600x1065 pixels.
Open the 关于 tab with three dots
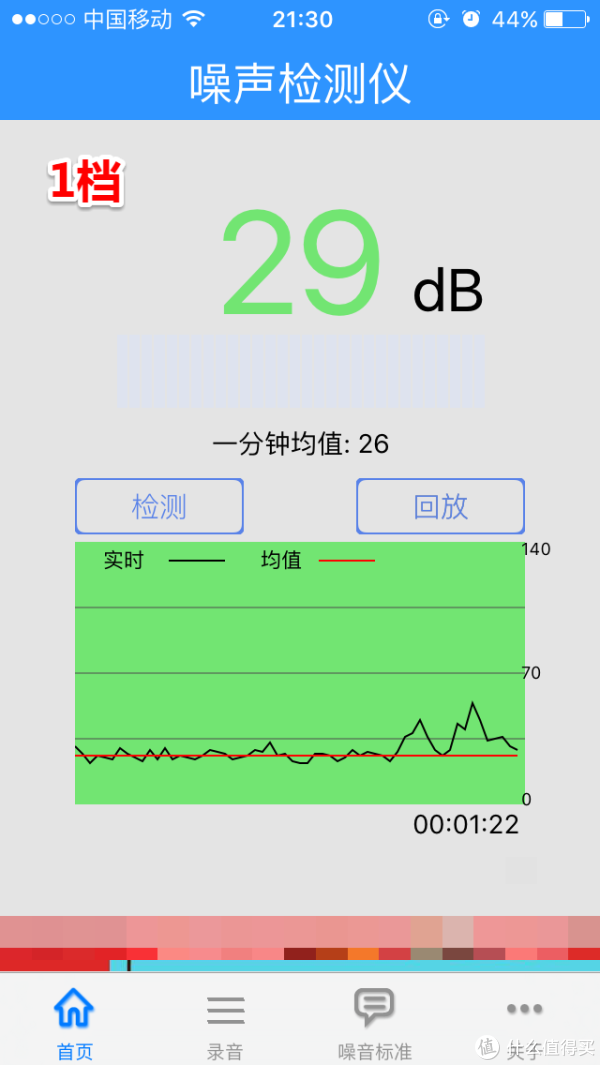tap(525, 1022)
